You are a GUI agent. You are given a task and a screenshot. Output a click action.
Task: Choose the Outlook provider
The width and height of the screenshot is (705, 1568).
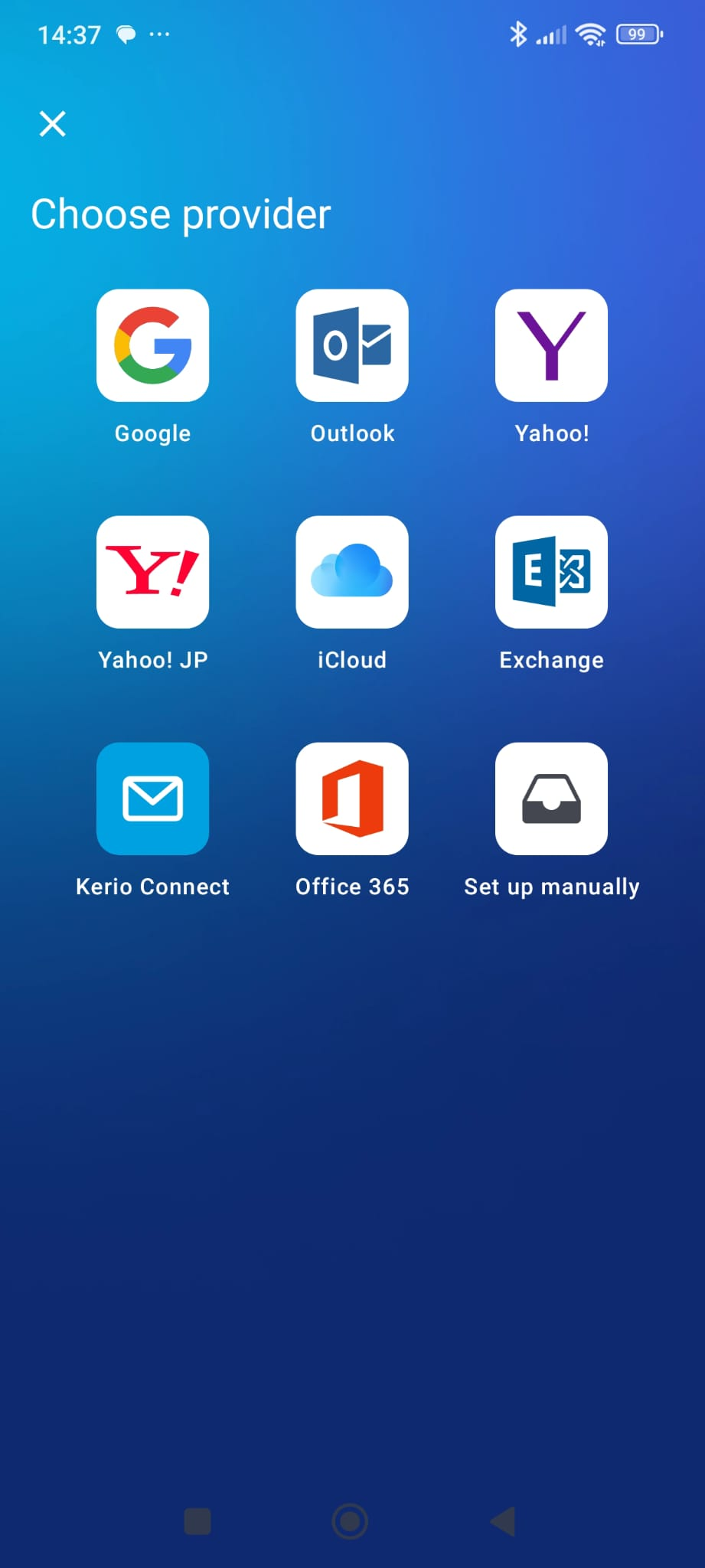tap(352, 345)
